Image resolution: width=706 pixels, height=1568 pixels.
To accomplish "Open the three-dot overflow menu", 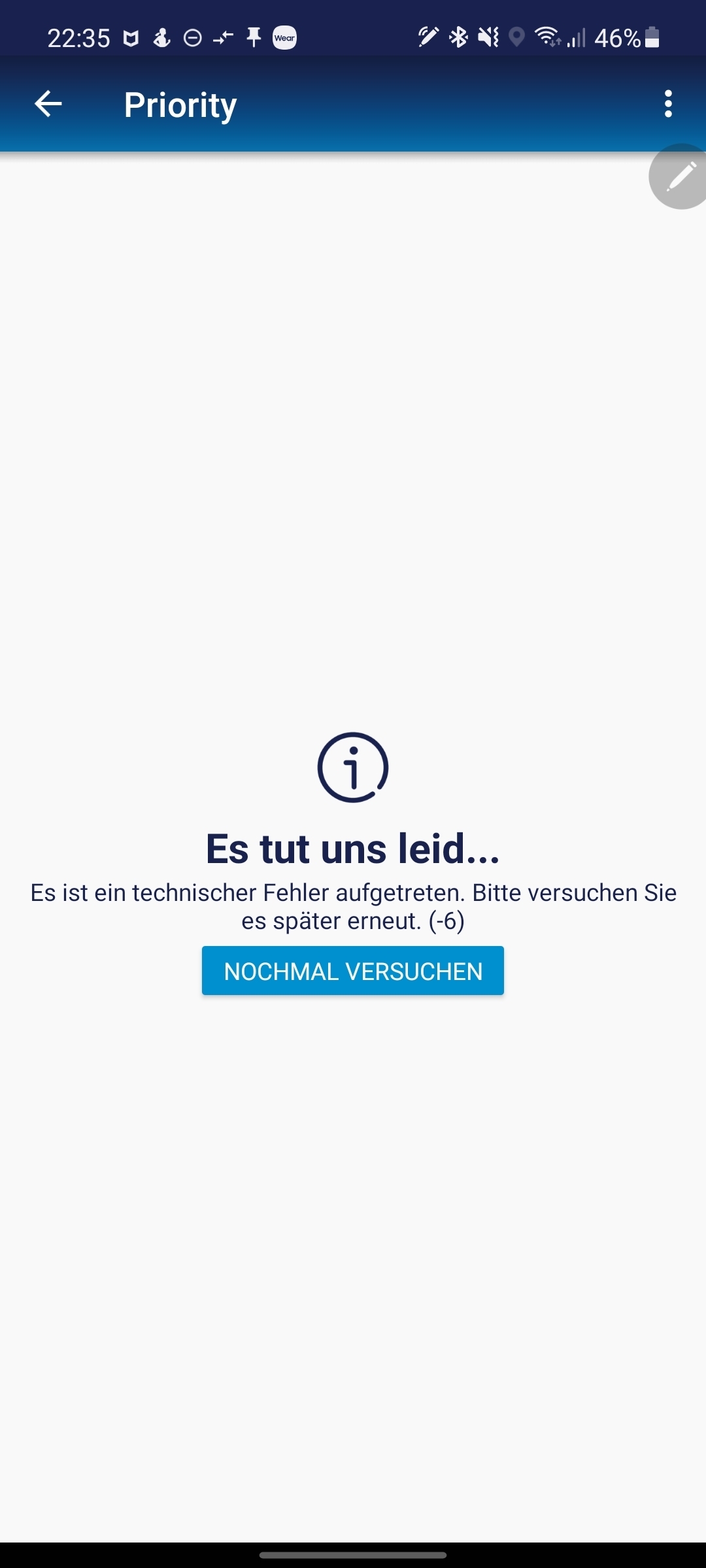I will [667, 104].
